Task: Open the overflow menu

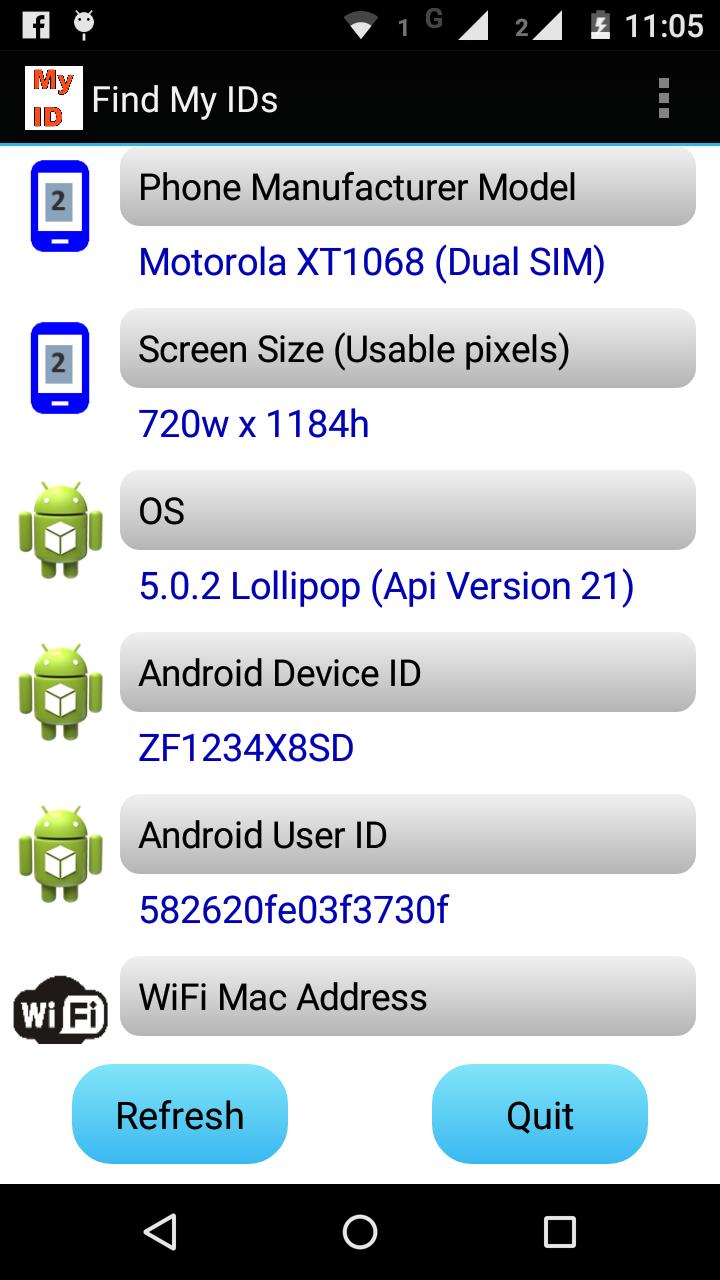Action: tap(663, 99)
